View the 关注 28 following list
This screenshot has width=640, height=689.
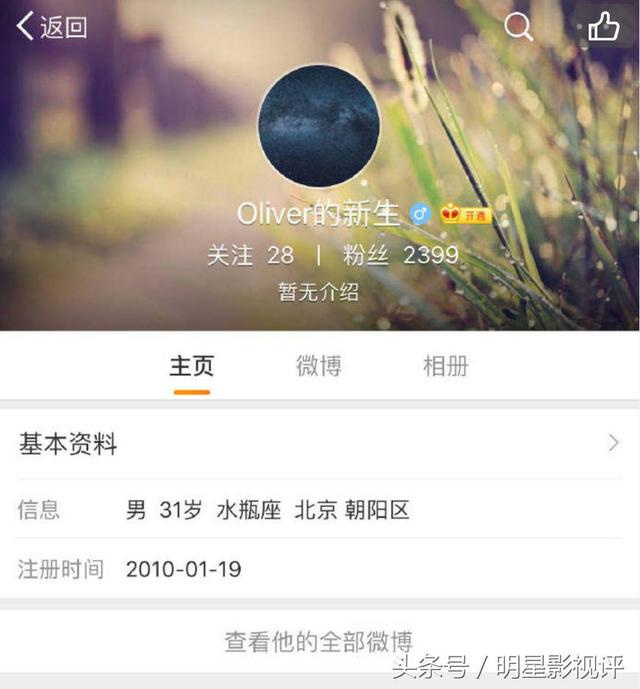250,255
